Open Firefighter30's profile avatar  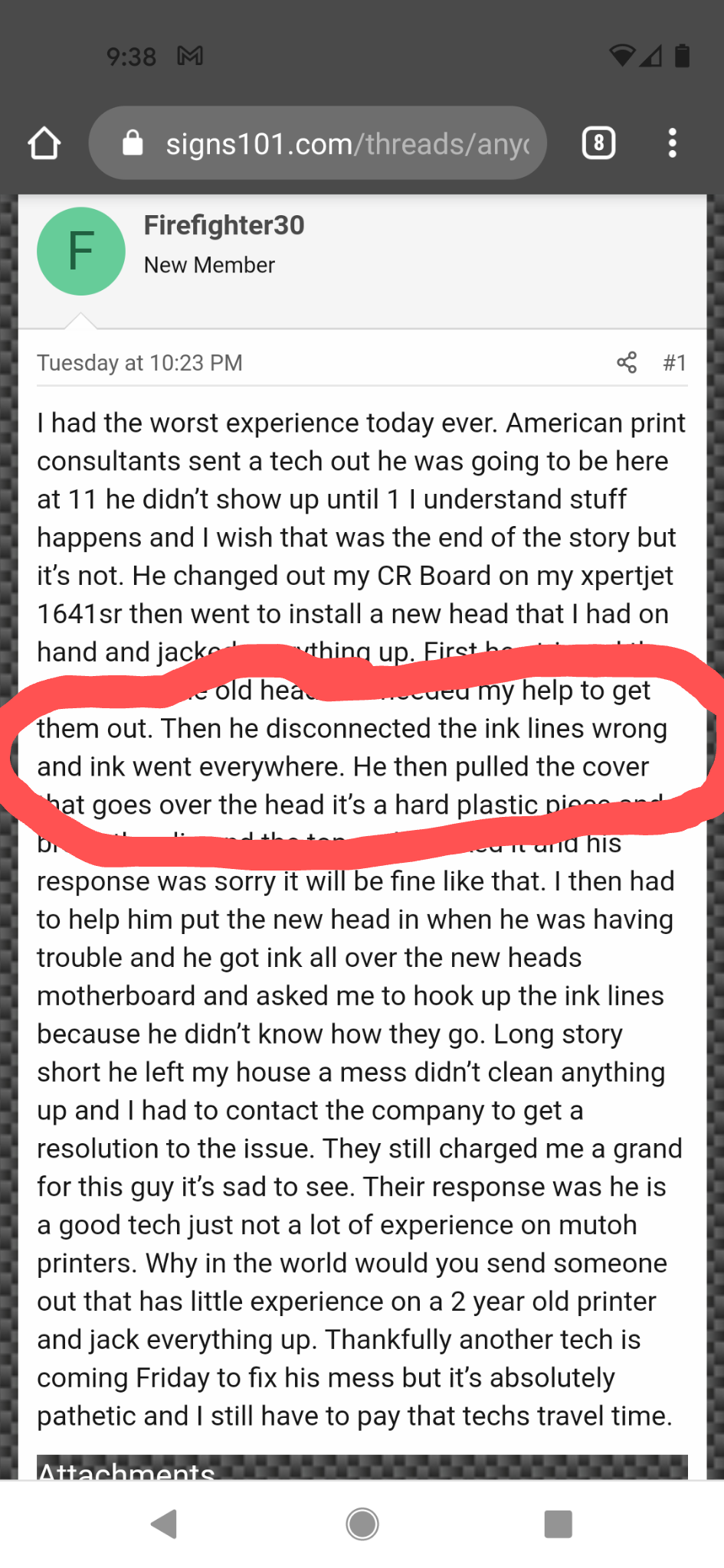point(81,251)
